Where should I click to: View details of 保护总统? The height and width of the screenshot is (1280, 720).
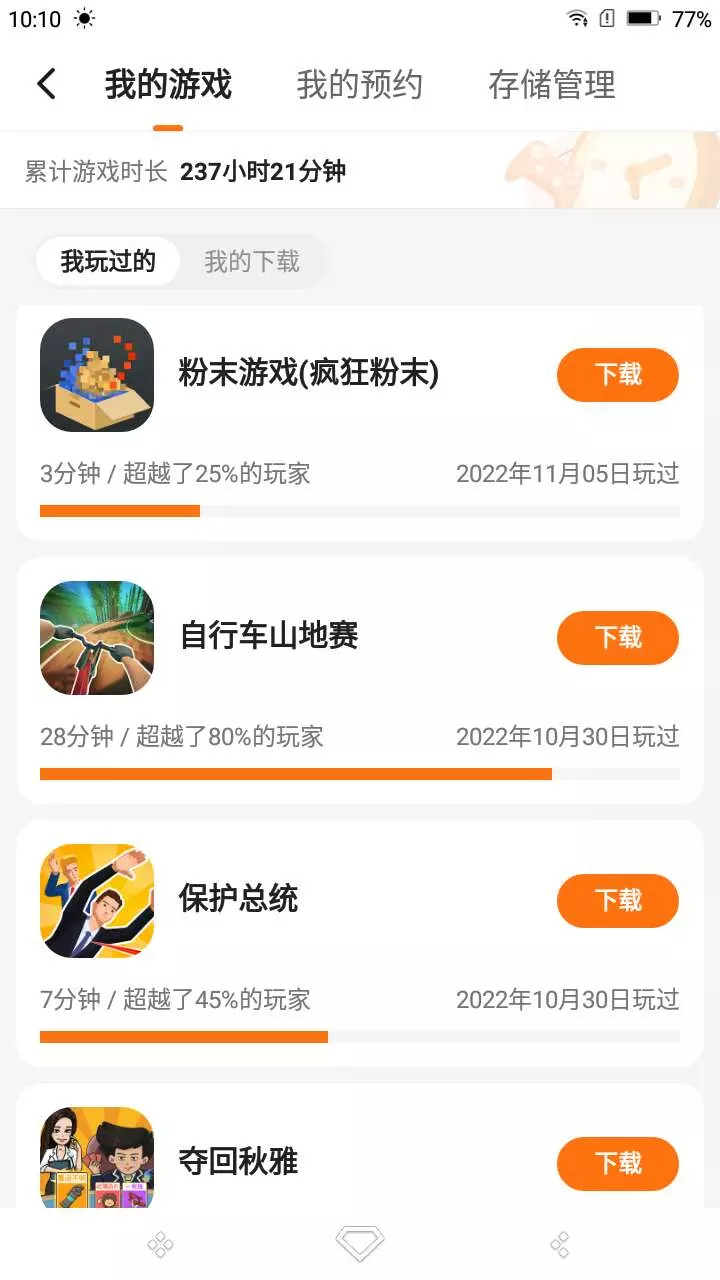click(x=238, y=899)
